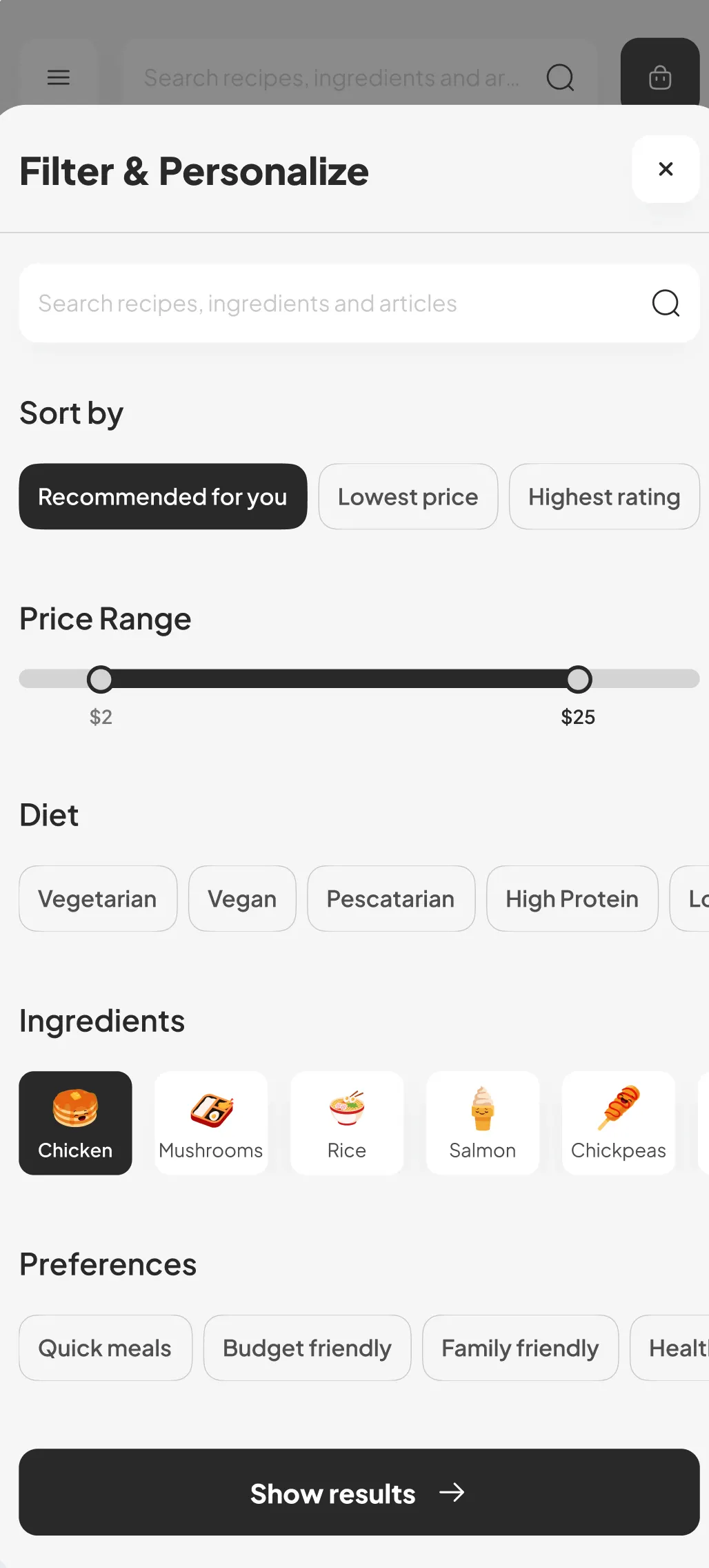This screenshot has width=709, height=1568.
Task: Show results with the applied filters
Action: pyautogui.click(x=359, y=1493)
